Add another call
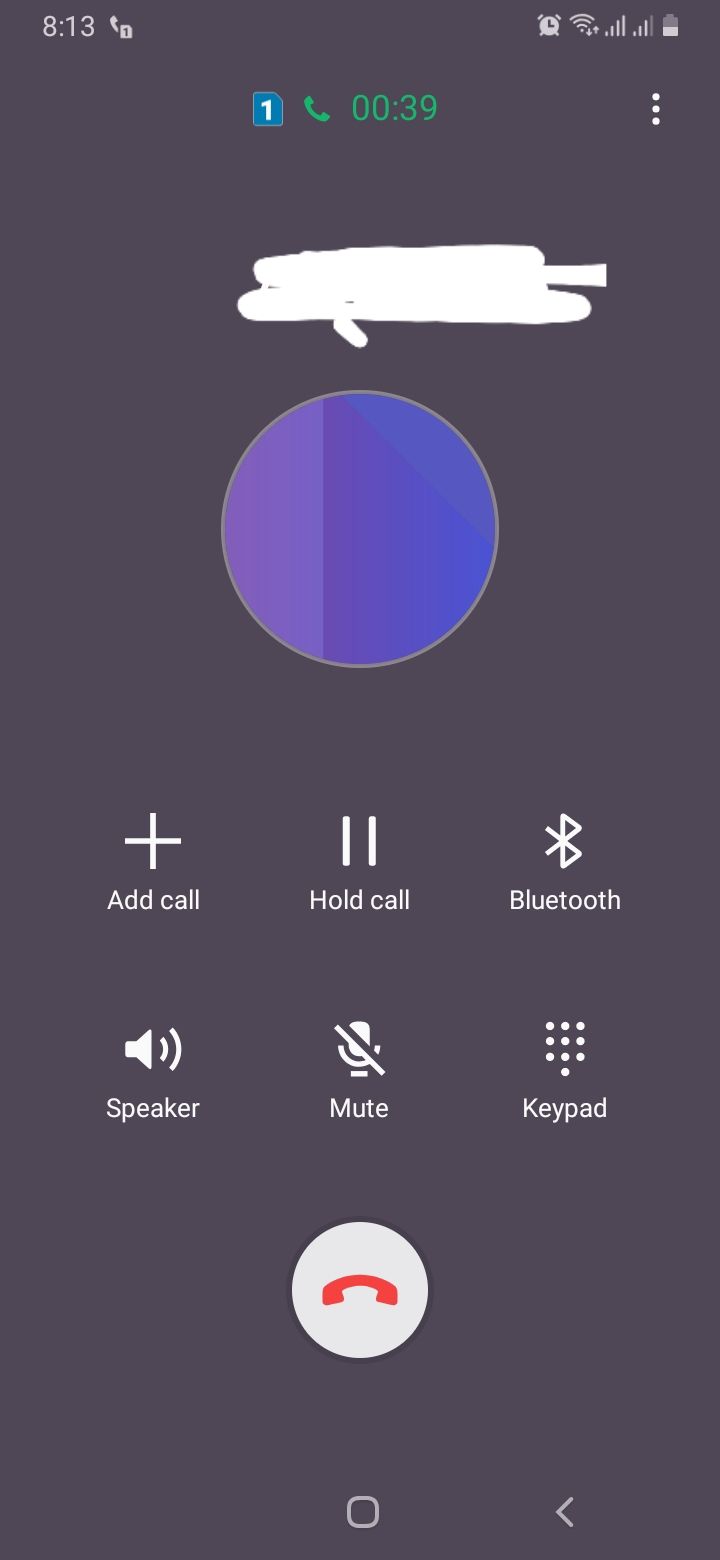This screenshot has height=1560, width=720. [x=153, y=860]
